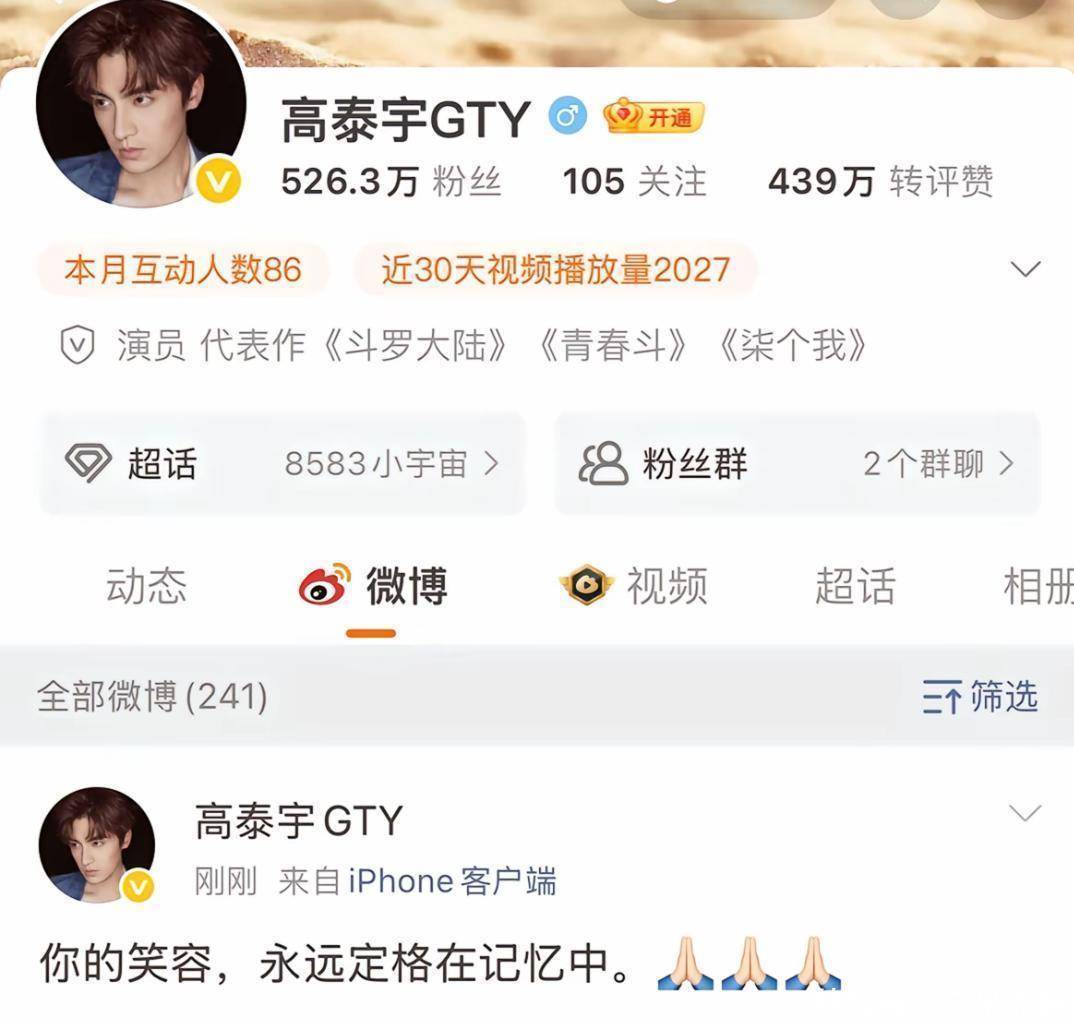Image resolution: width=1074 pixels, height=1023 pixels.
Task: Open the 105 关注 following list
Action: coord(634,182)
